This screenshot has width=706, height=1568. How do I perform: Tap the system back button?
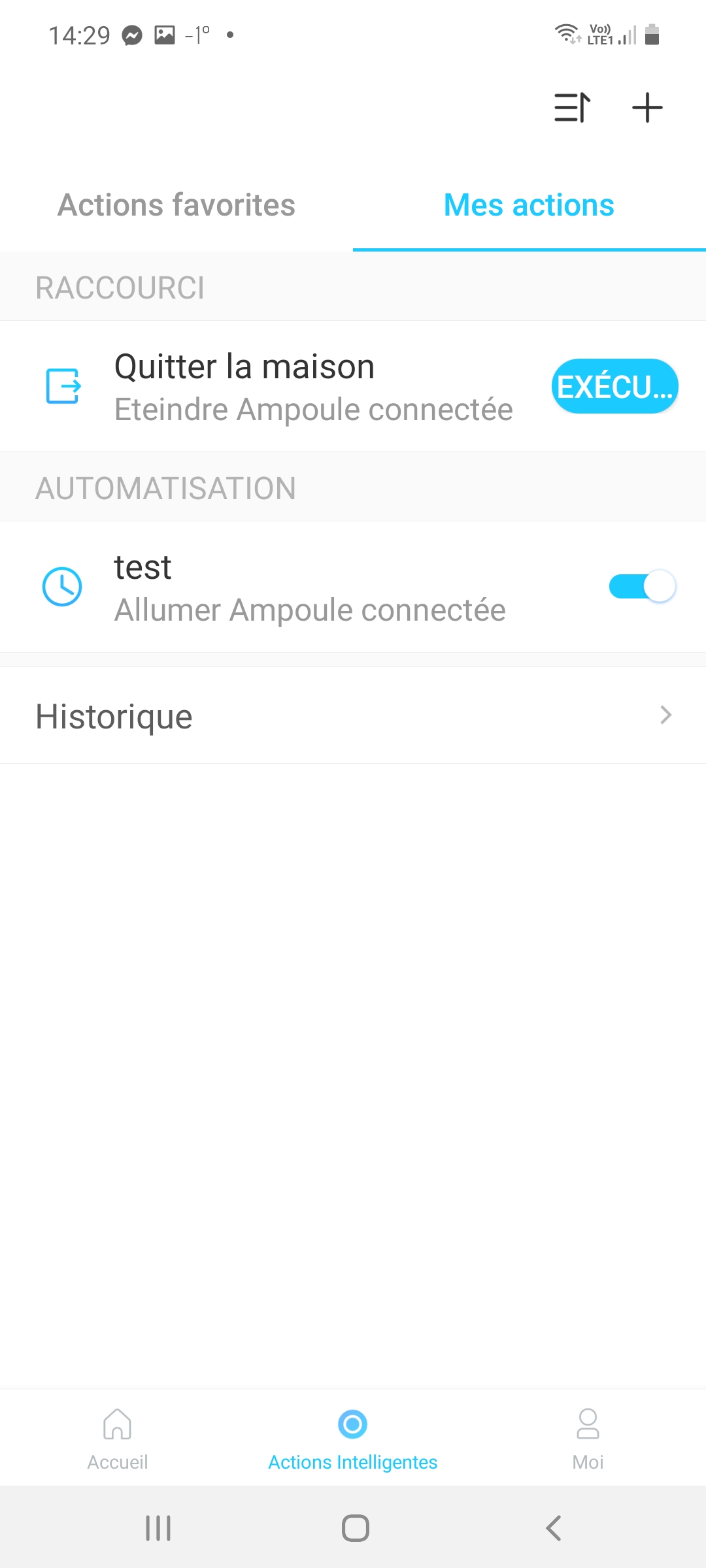click(553, 1528)
